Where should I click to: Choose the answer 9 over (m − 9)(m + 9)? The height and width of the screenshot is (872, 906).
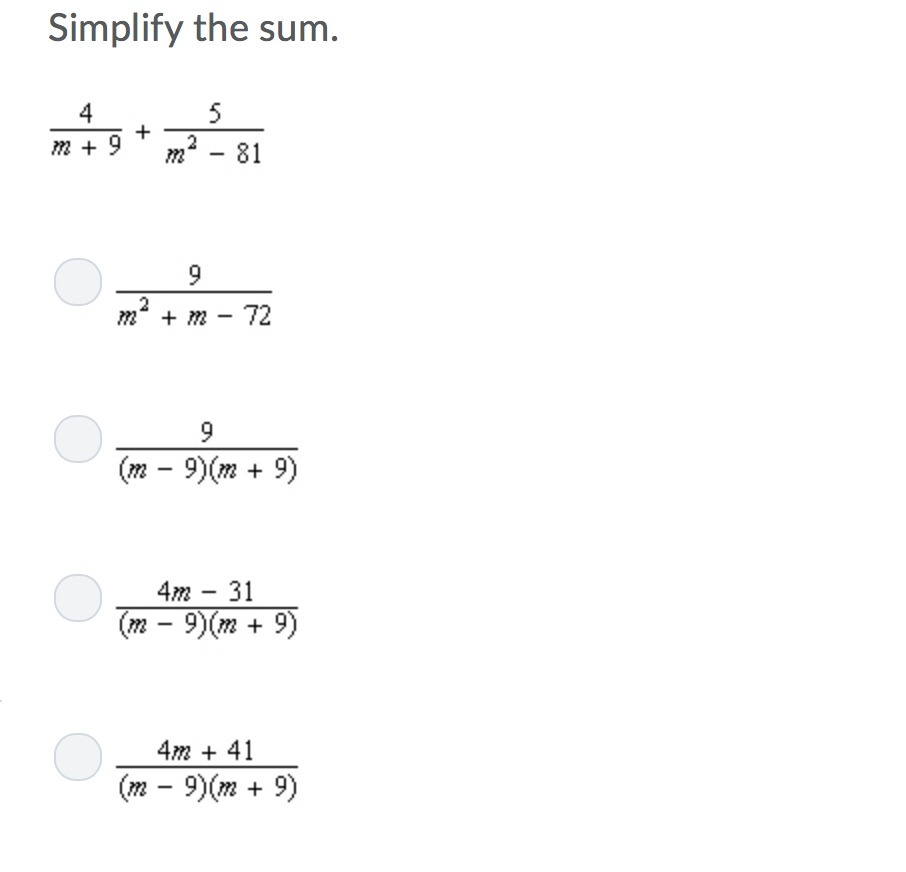[x=77, y=439]
